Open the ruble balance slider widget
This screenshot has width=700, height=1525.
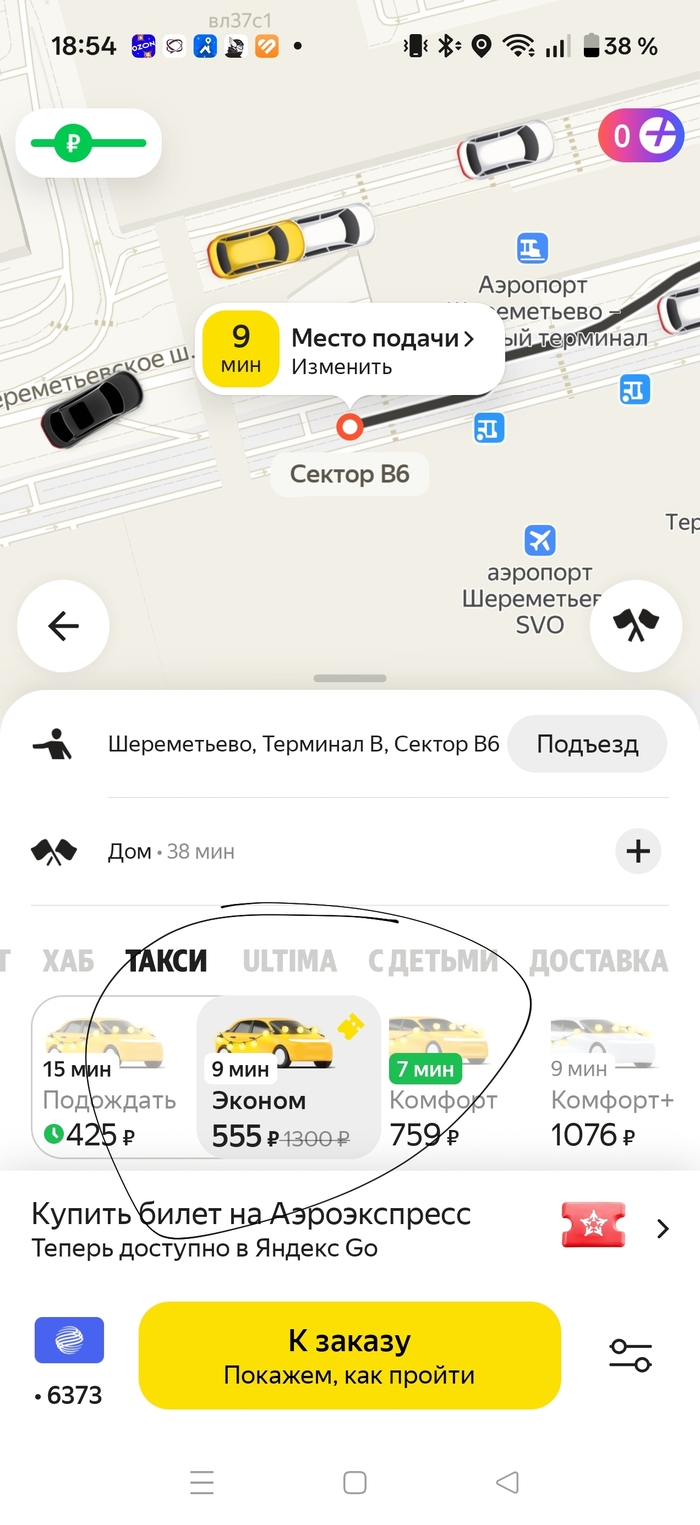coord(88,143)
